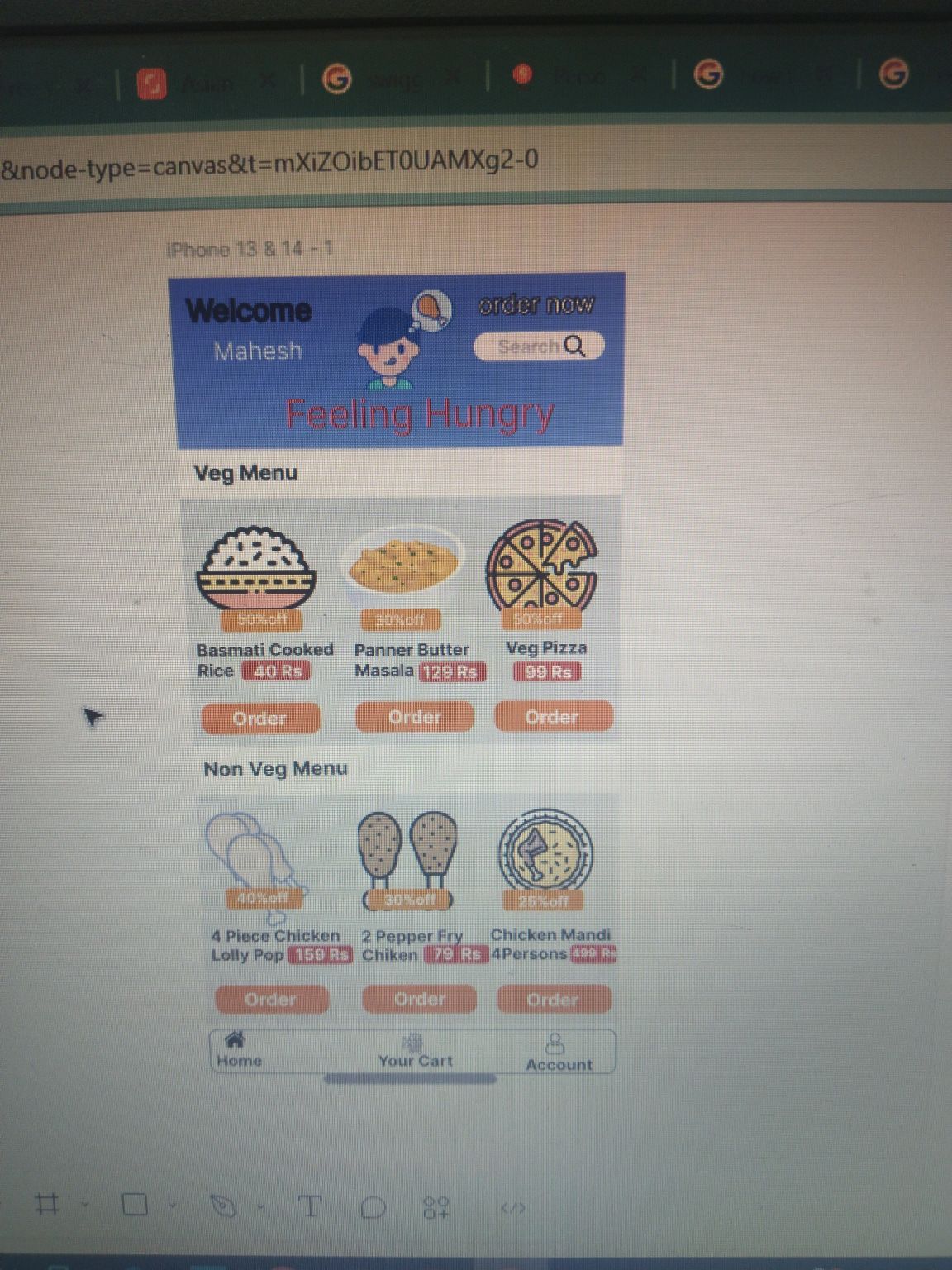952x1270 pixels.
Task: Toggle the Dev Mode code icon
Action: coord(513,1209)
